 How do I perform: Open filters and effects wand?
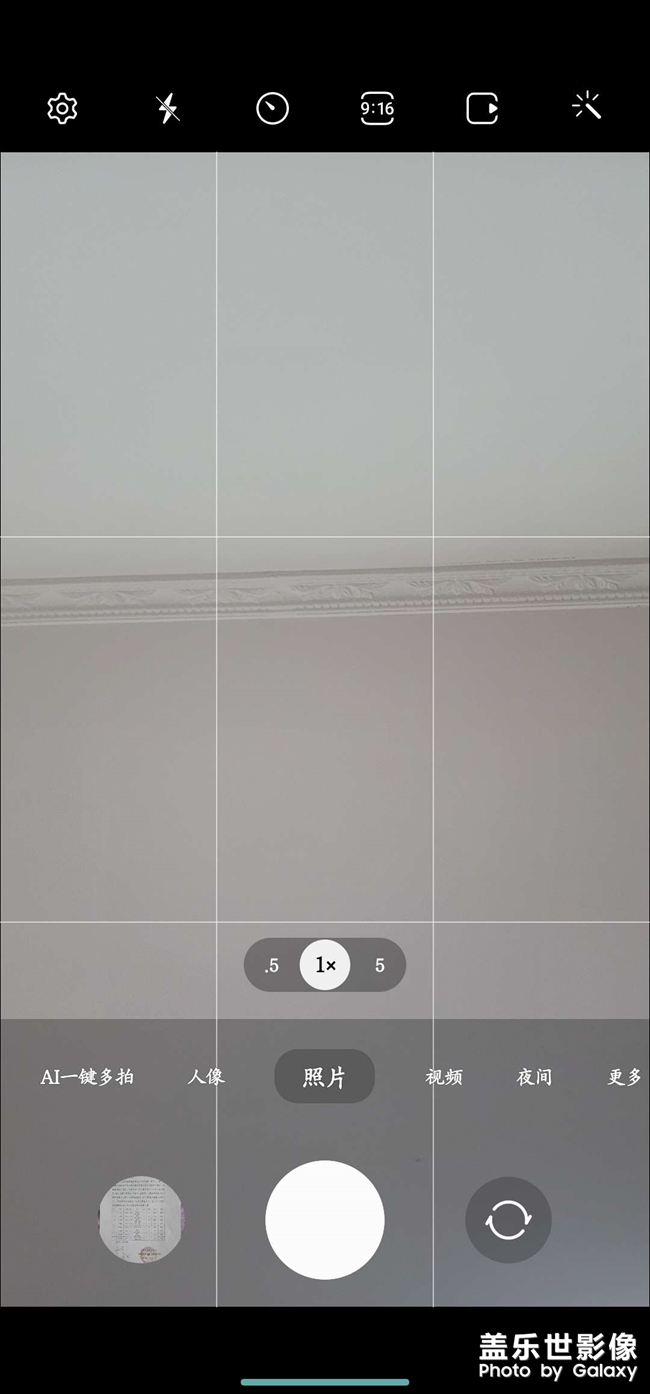587,106
